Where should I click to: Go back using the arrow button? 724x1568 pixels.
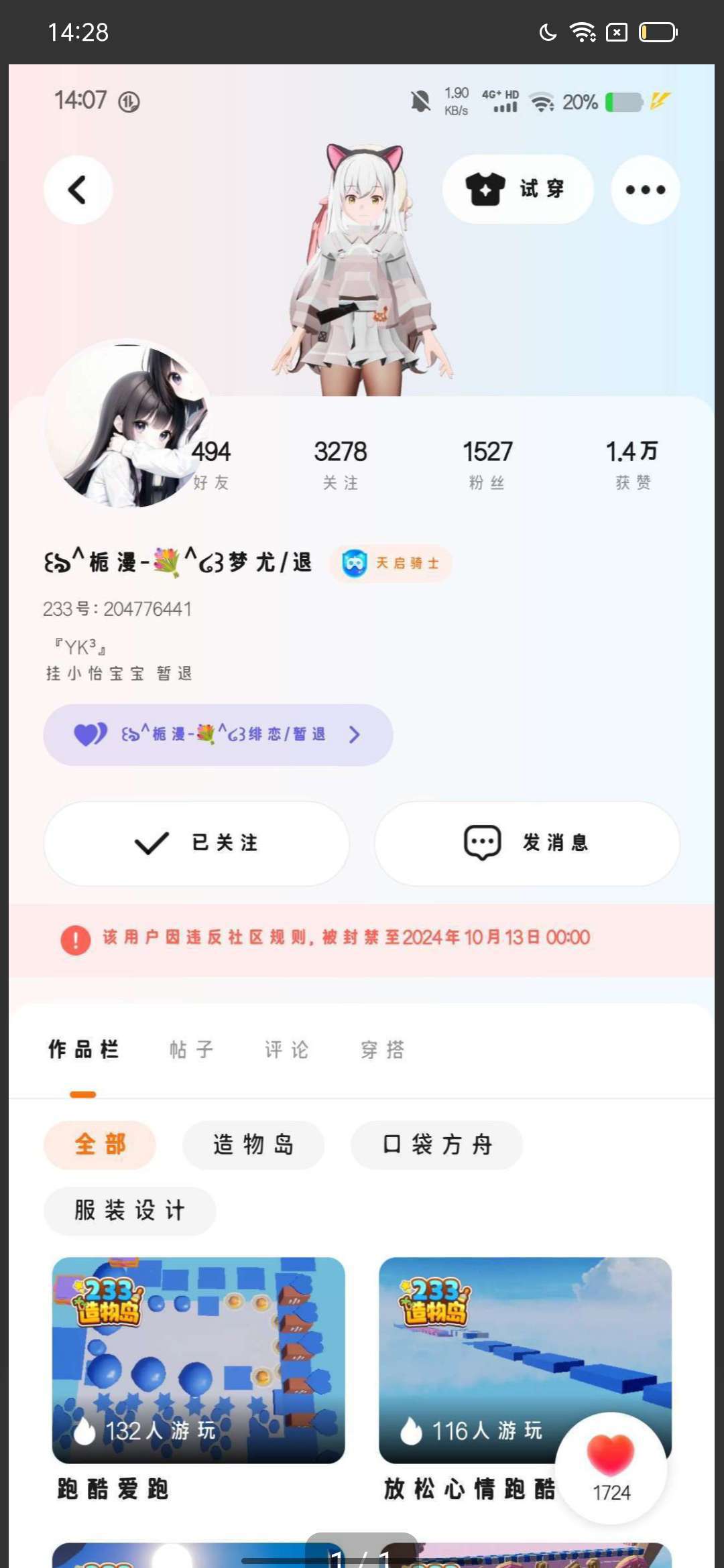point(78,190)
